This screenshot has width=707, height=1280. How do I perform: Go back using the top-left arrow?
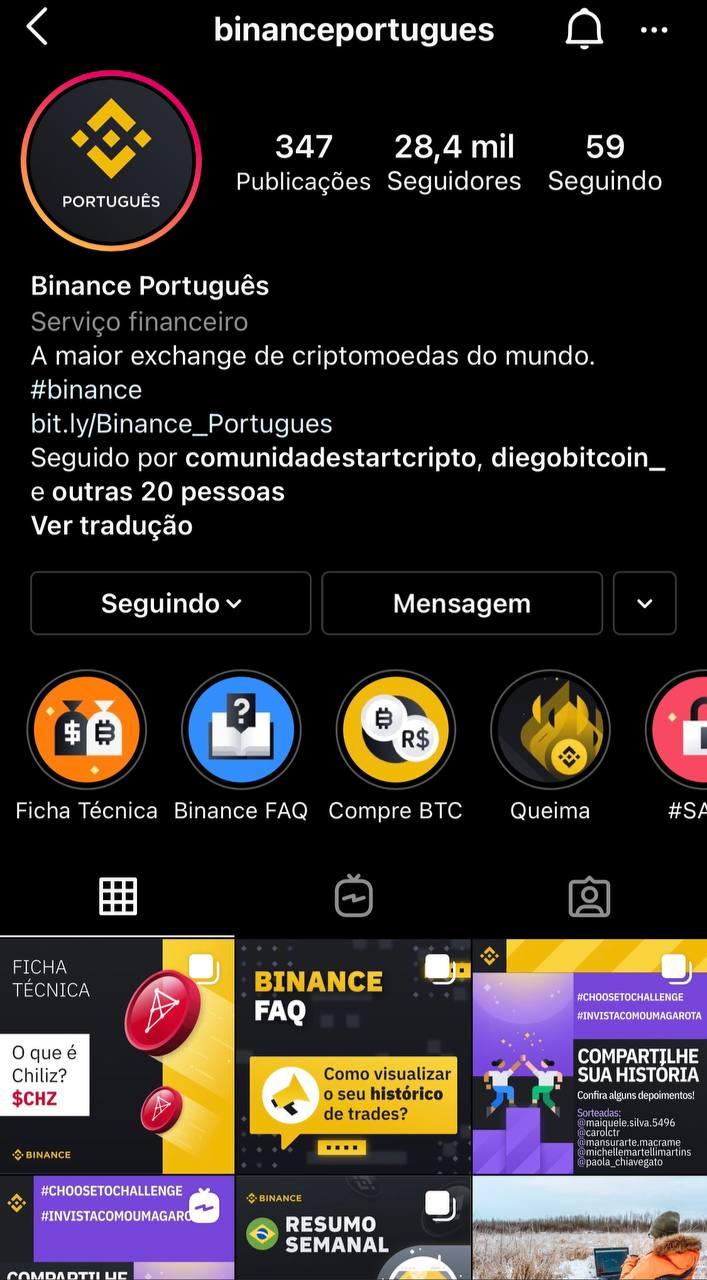(x=37, y=28)
